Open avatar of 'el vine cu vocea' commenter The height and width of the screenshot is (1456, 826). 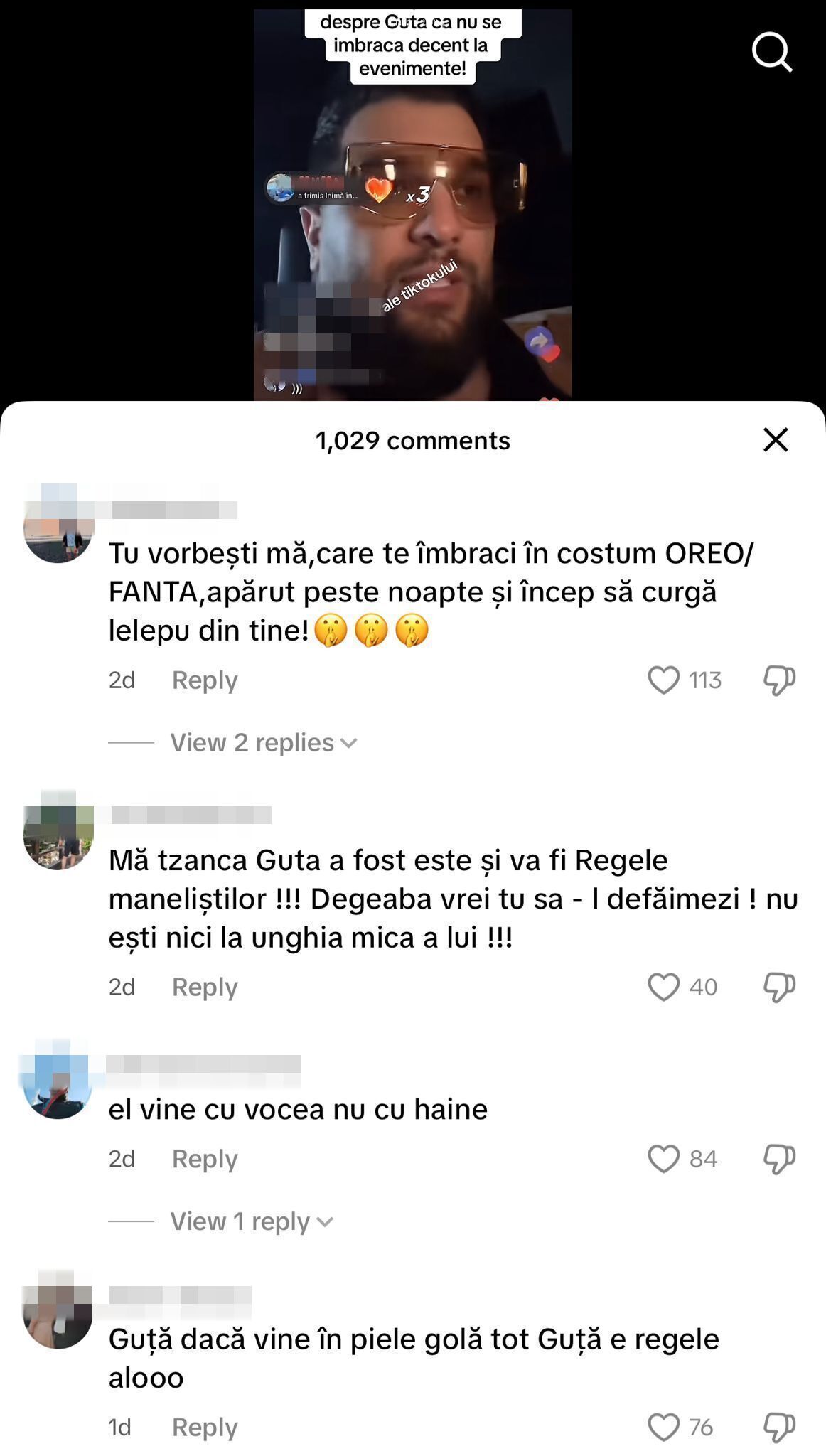pos(58,1084)
